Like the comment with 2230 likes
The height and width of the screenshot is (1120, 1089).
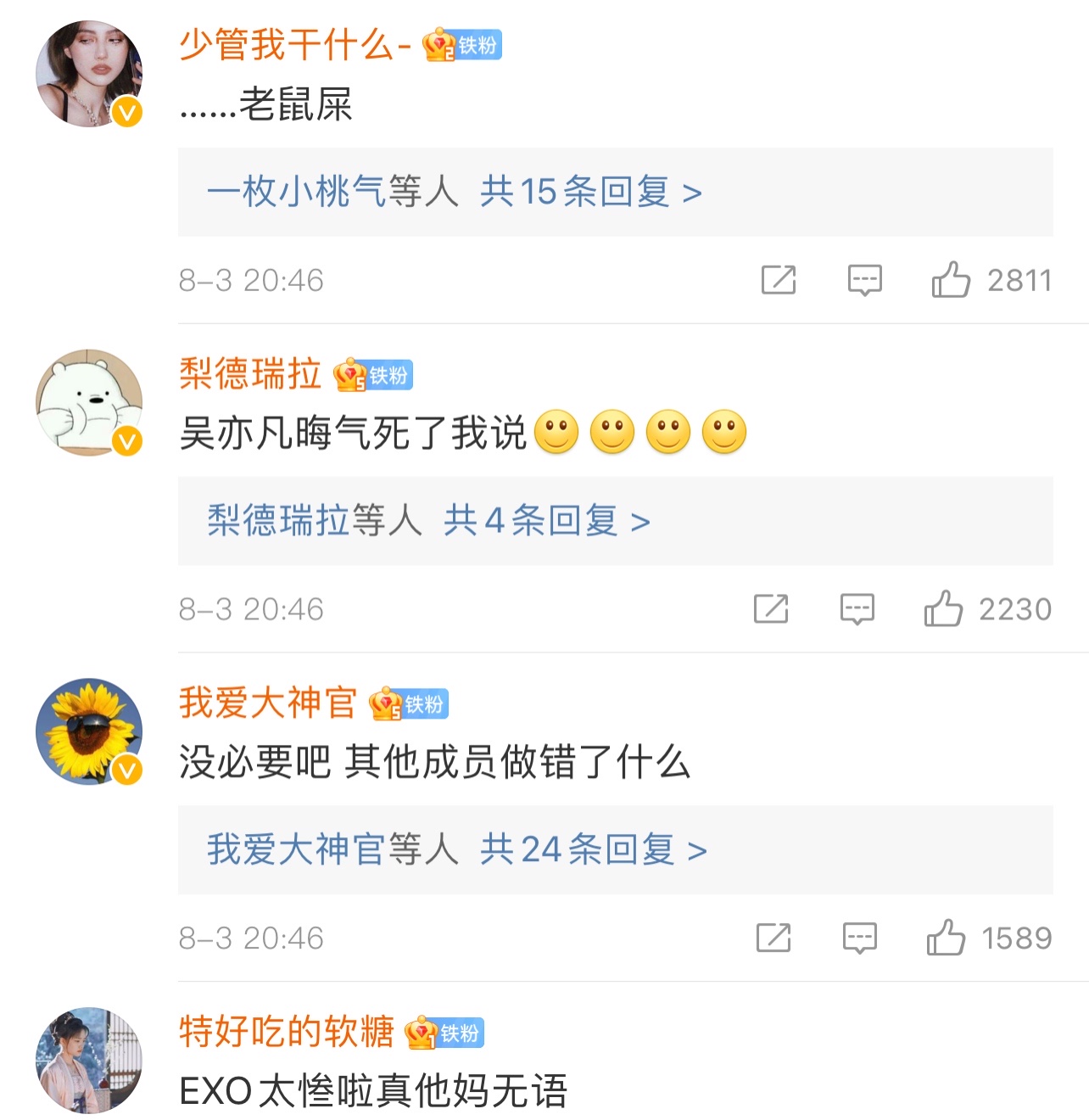(x=943, y=609)
